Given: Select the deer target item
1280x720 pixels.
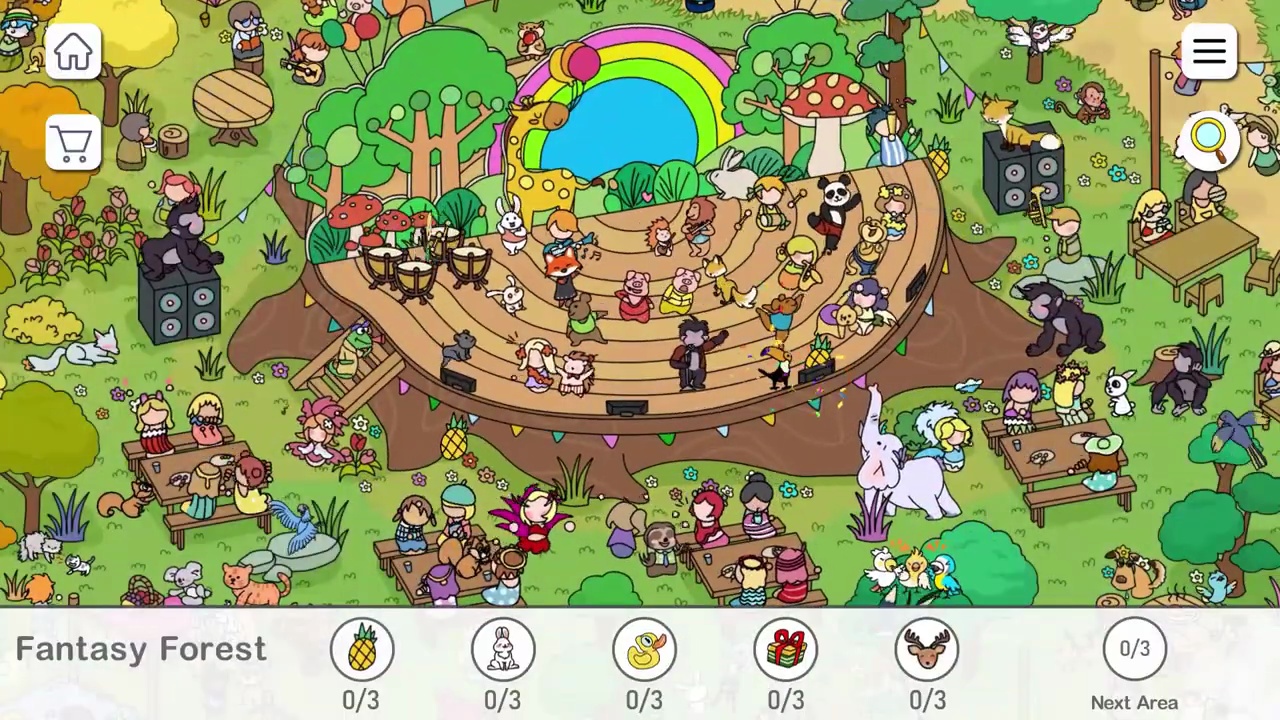Looking at the screenshot, I should click(927, 649).
